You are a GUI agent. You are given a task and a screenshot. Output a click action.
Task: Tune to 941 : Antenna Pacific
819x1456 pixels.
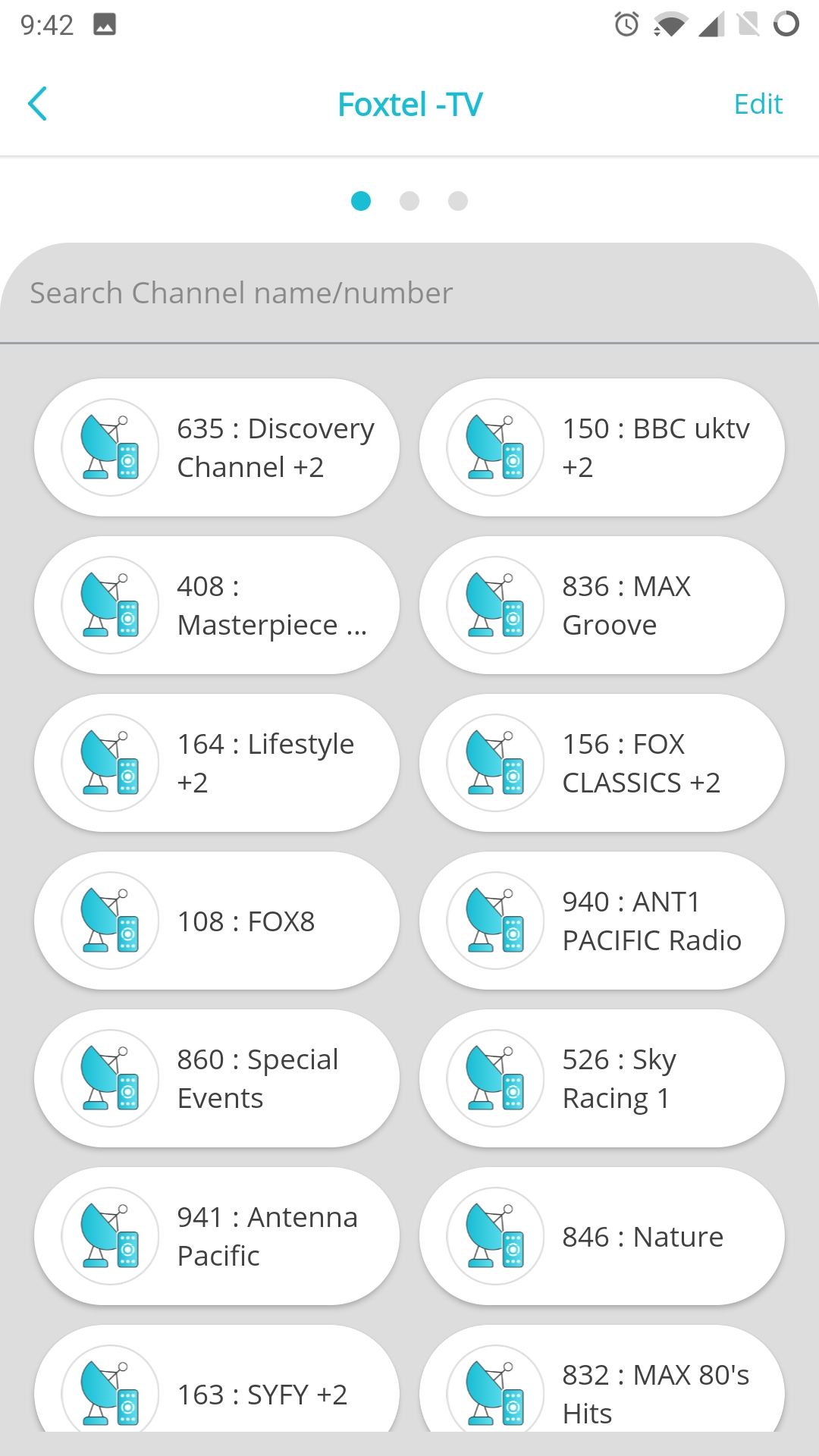point(217,1236)
